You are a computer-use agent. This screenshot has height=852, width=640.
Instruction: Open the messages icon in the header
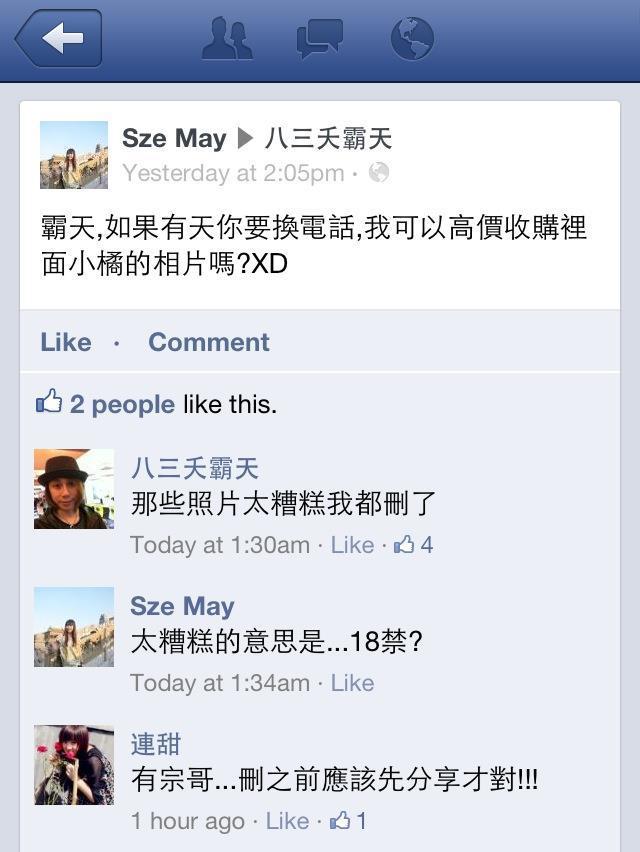pos(319,39)
